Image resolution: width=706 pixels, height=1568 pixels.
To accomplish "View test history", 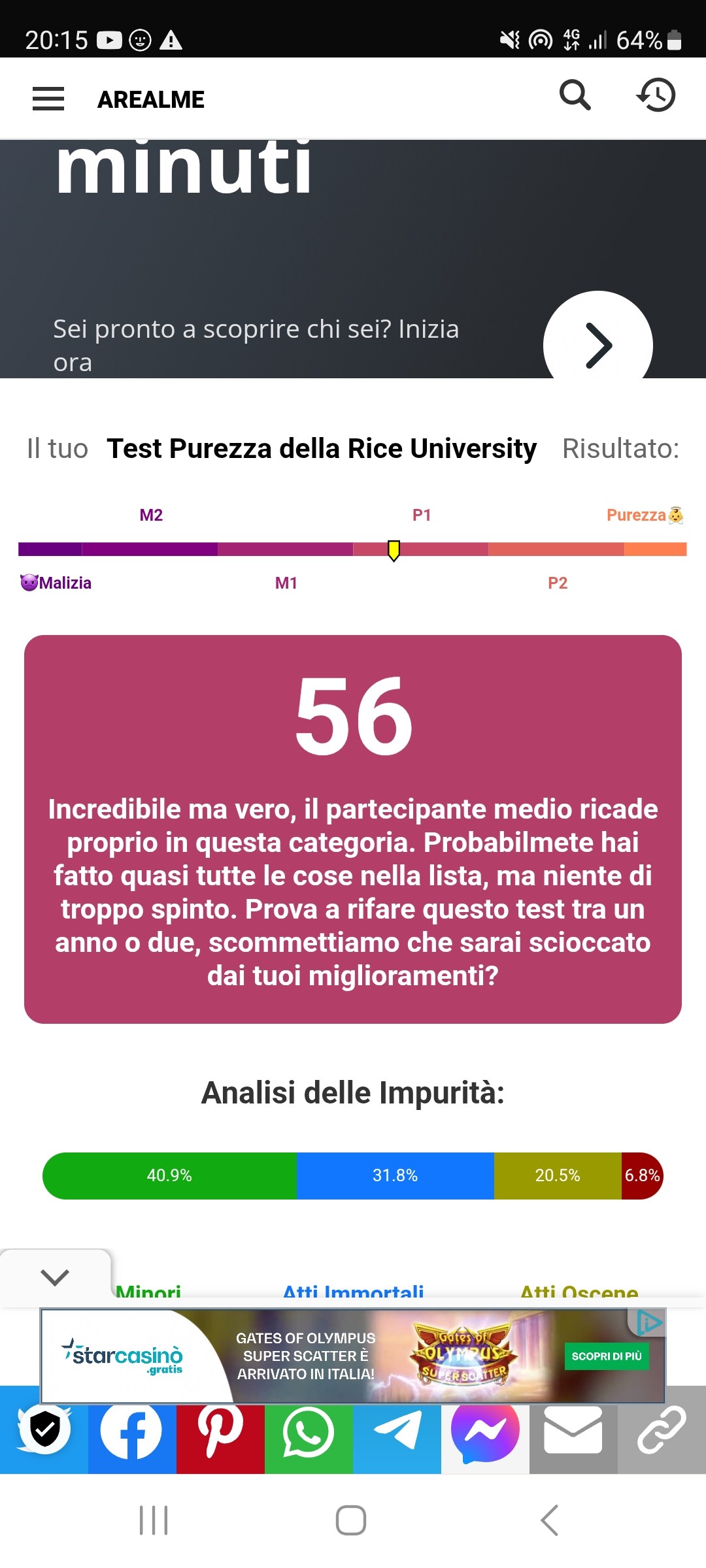I will coord(656,96).
